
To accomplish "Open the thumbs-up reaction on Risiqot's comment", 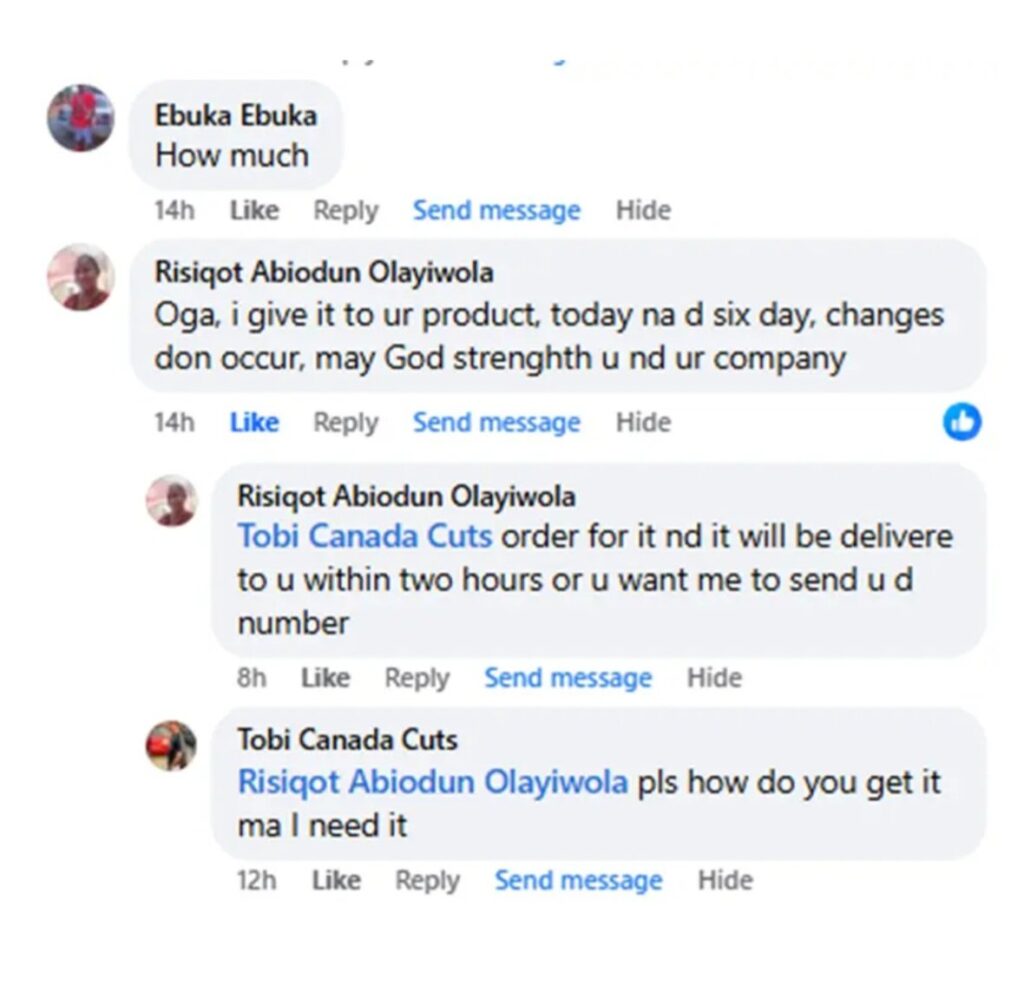I will click(x=962, y=423).
